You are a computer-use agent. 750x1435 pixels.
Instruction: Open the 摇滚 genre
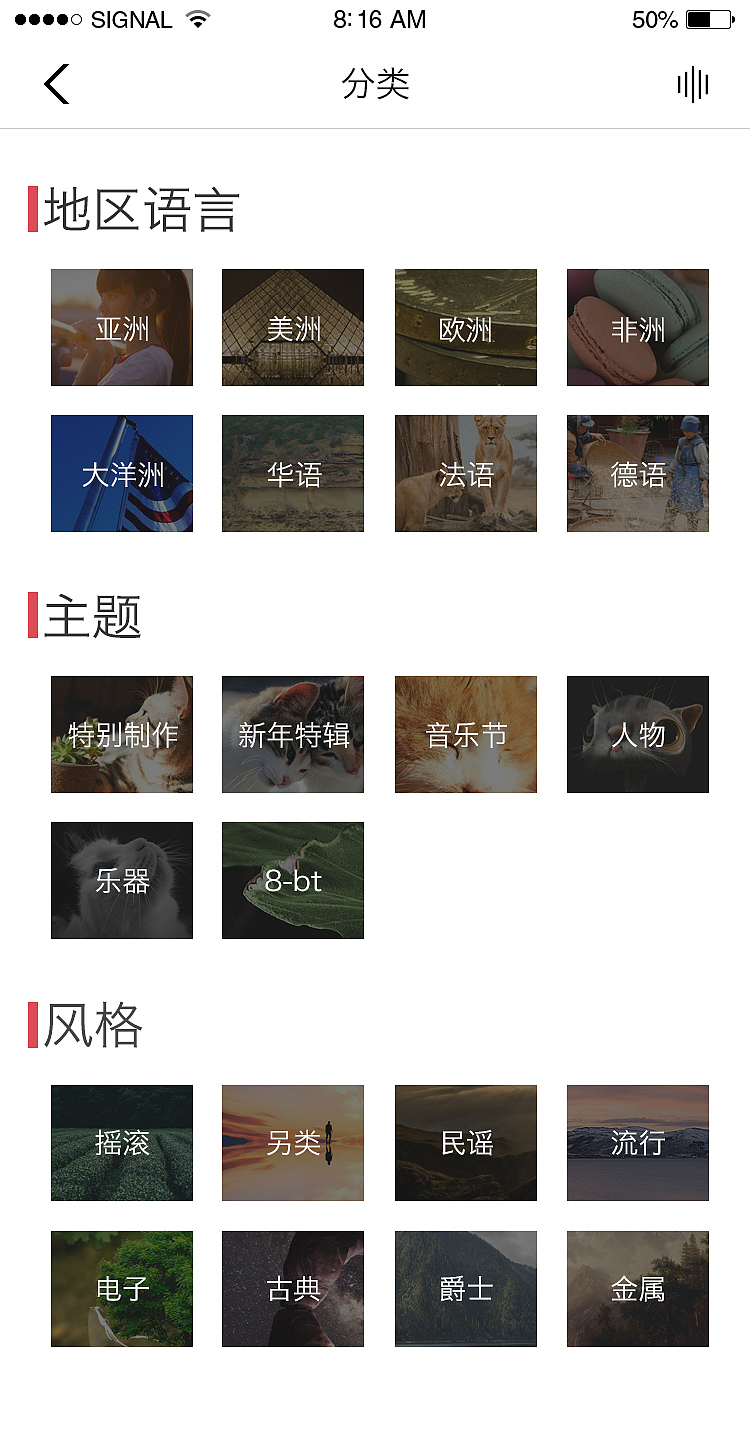[121, 1143]
